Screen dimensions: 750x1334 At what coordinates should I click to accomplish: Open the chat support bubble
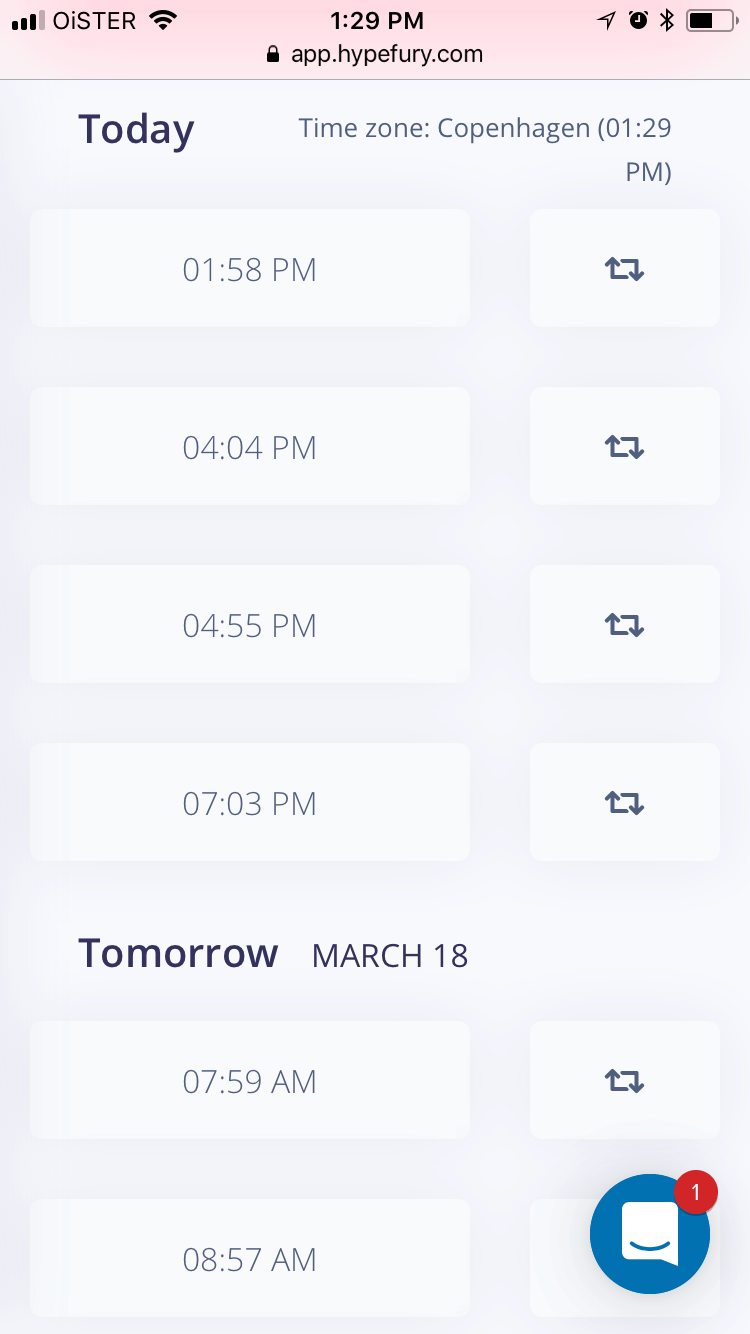[x=649, y=1235]
